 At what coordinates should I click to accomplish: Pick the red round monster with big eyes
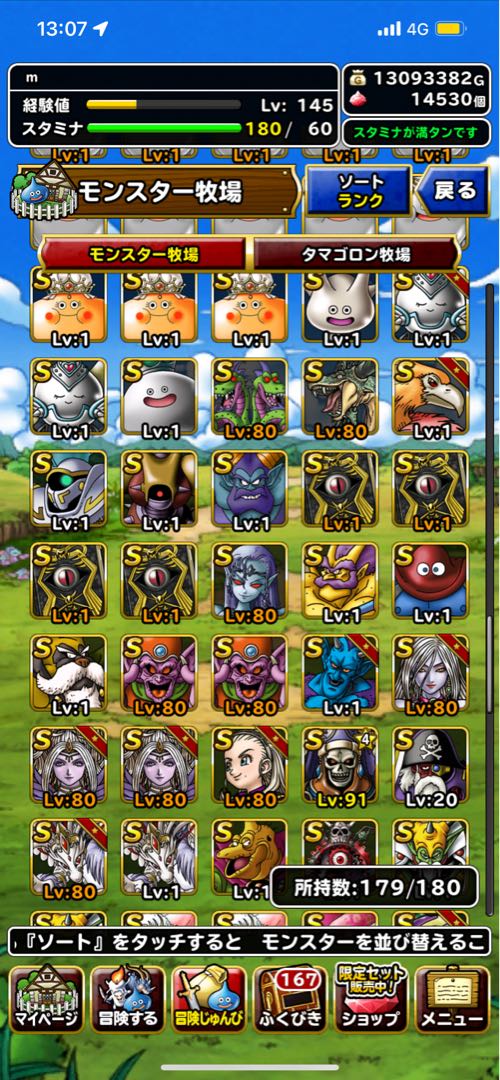[x=430, y=583]
